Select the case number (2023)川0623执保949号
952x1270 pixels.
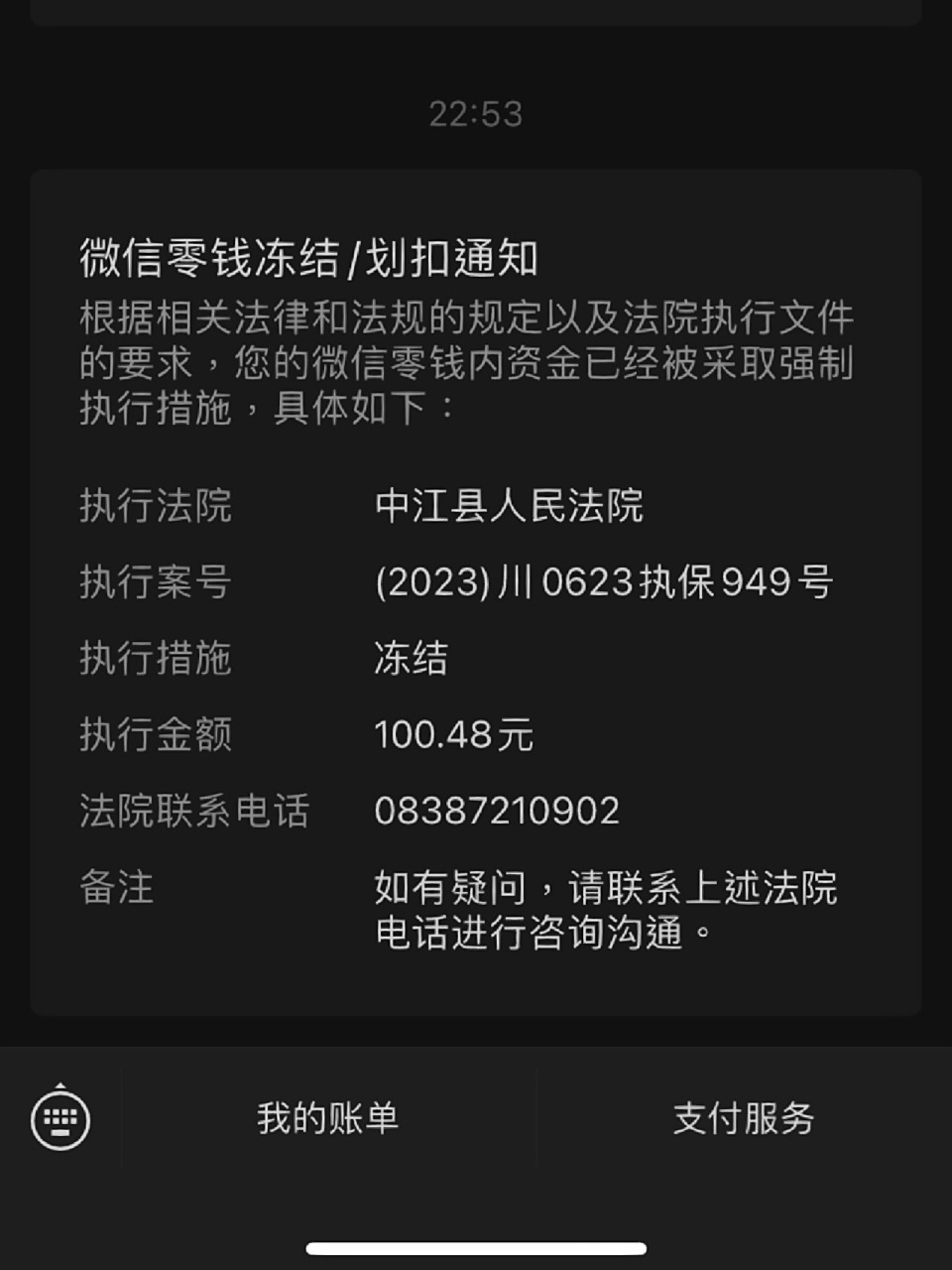click(605, 585)
